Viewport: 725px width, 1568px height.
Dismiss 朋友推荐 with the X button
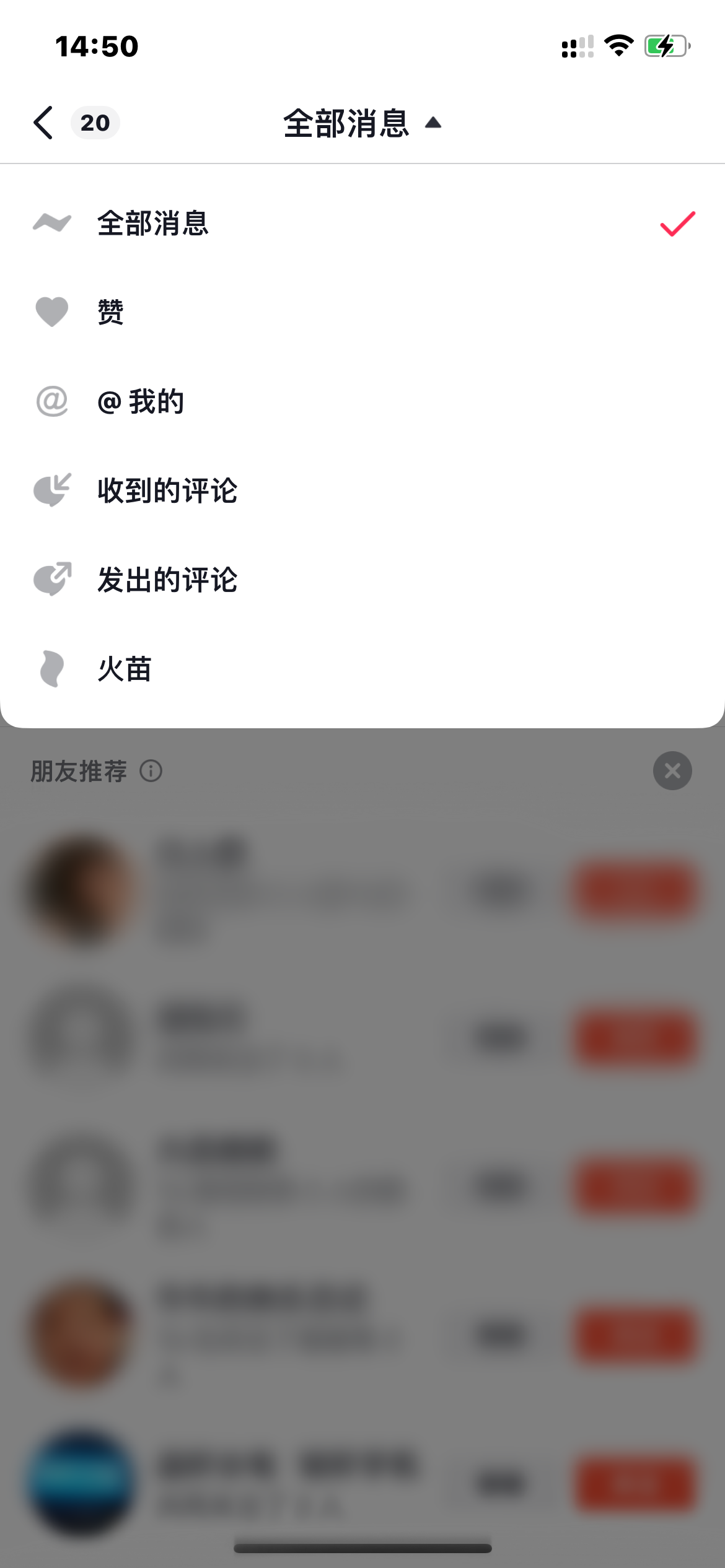[x=672, y=771]
